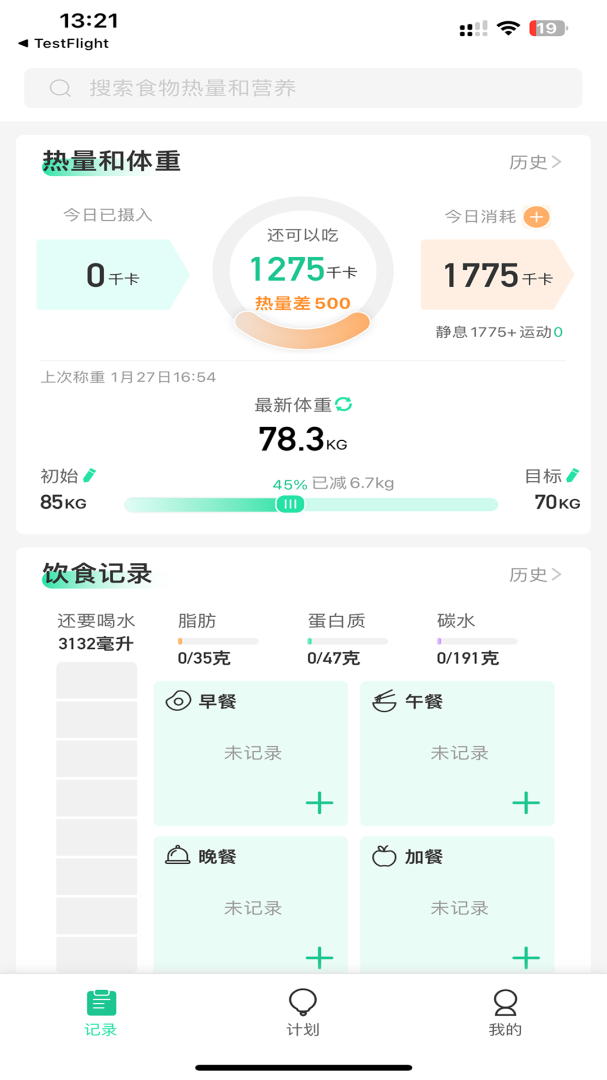Add a breakfast record under 早餐
Screen dimensions: 607x1080
pyautogui.click(x=319, y=802)
